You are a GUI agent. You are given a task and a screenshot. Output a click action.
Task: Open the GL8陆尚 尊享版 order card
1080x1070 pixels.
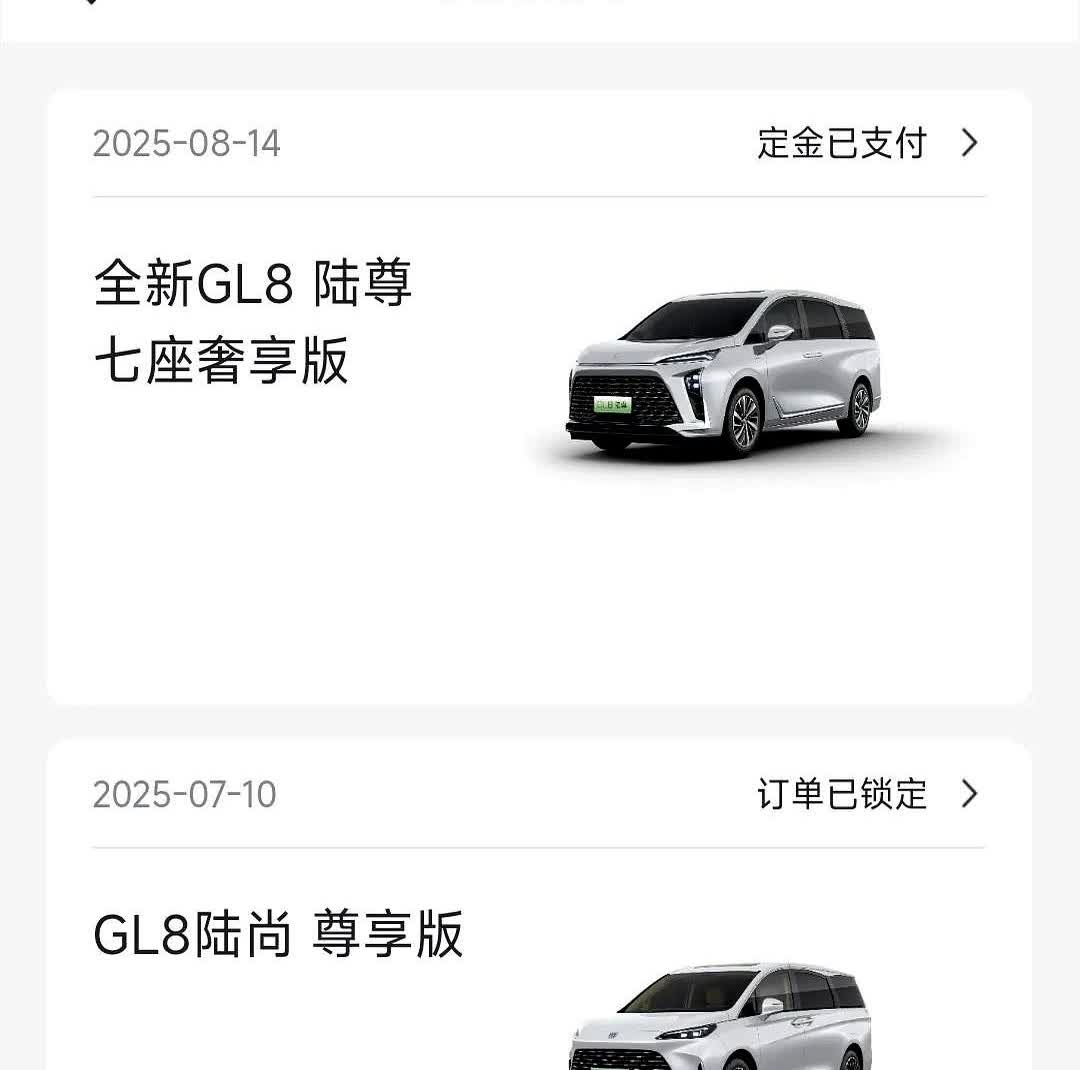pyautogui.click(x=278, y=936)
